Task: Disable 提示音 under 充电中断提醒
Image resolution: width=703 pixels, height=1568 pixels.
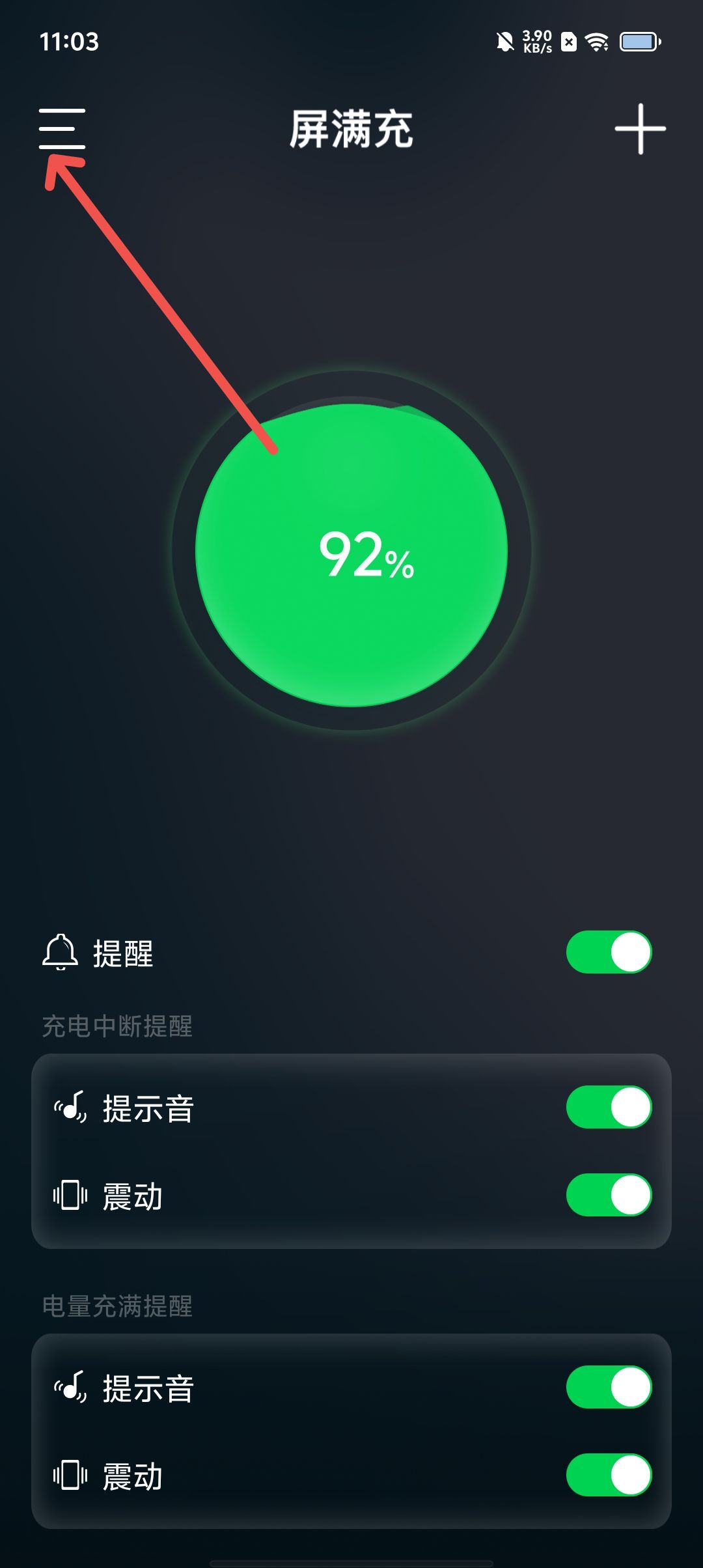Action: 609,1107
